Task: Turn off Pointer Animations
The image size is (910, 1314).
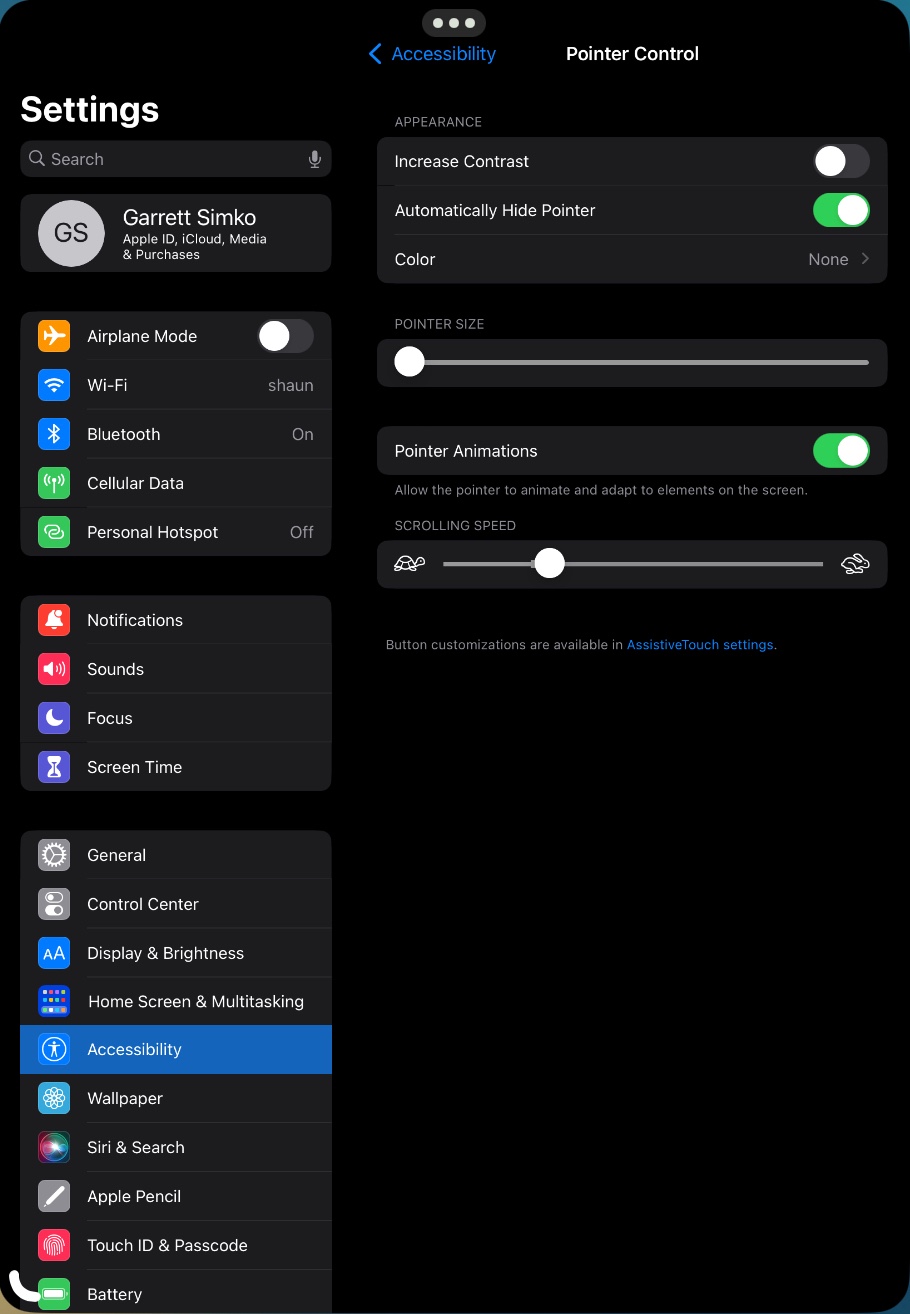Action: [841, 451]
